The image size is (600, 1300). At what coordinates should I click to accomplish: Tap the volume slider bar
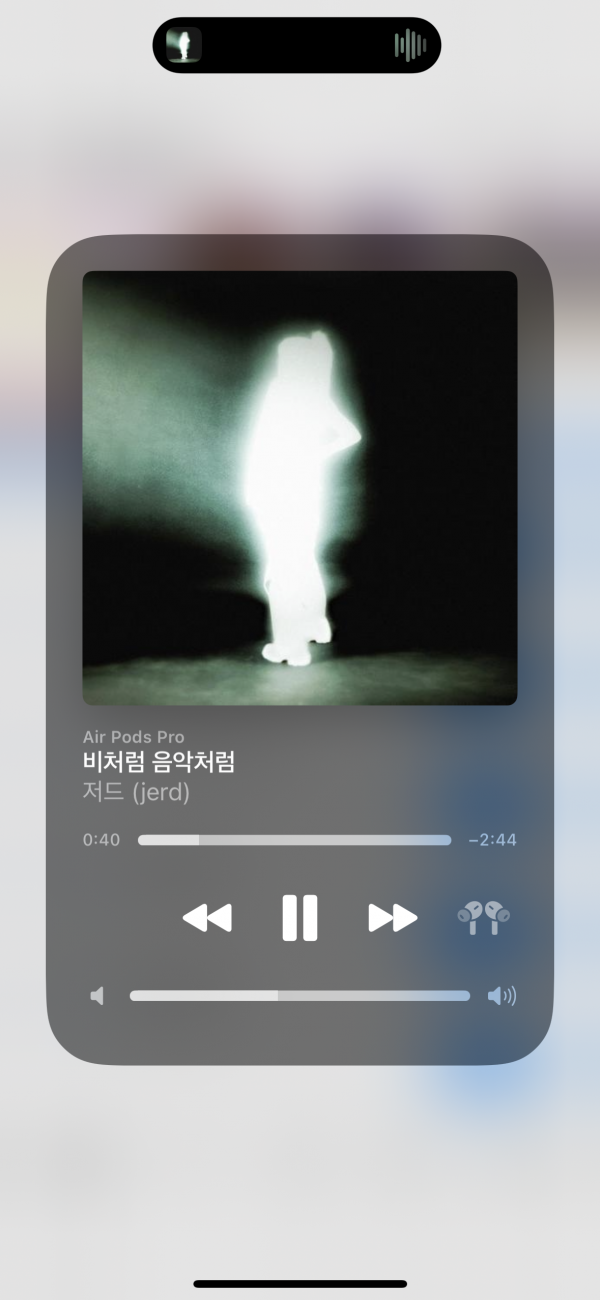299,996
